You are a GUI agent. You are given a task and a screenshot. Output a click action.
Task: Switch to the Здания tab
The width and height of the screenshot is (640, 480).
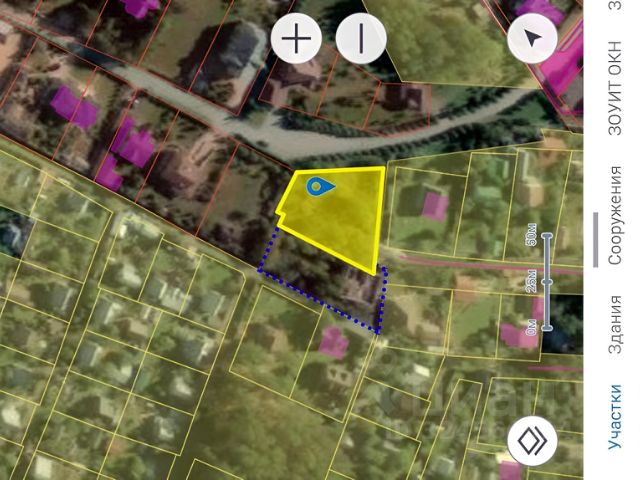pyautogui.click(x=616, y=320)
